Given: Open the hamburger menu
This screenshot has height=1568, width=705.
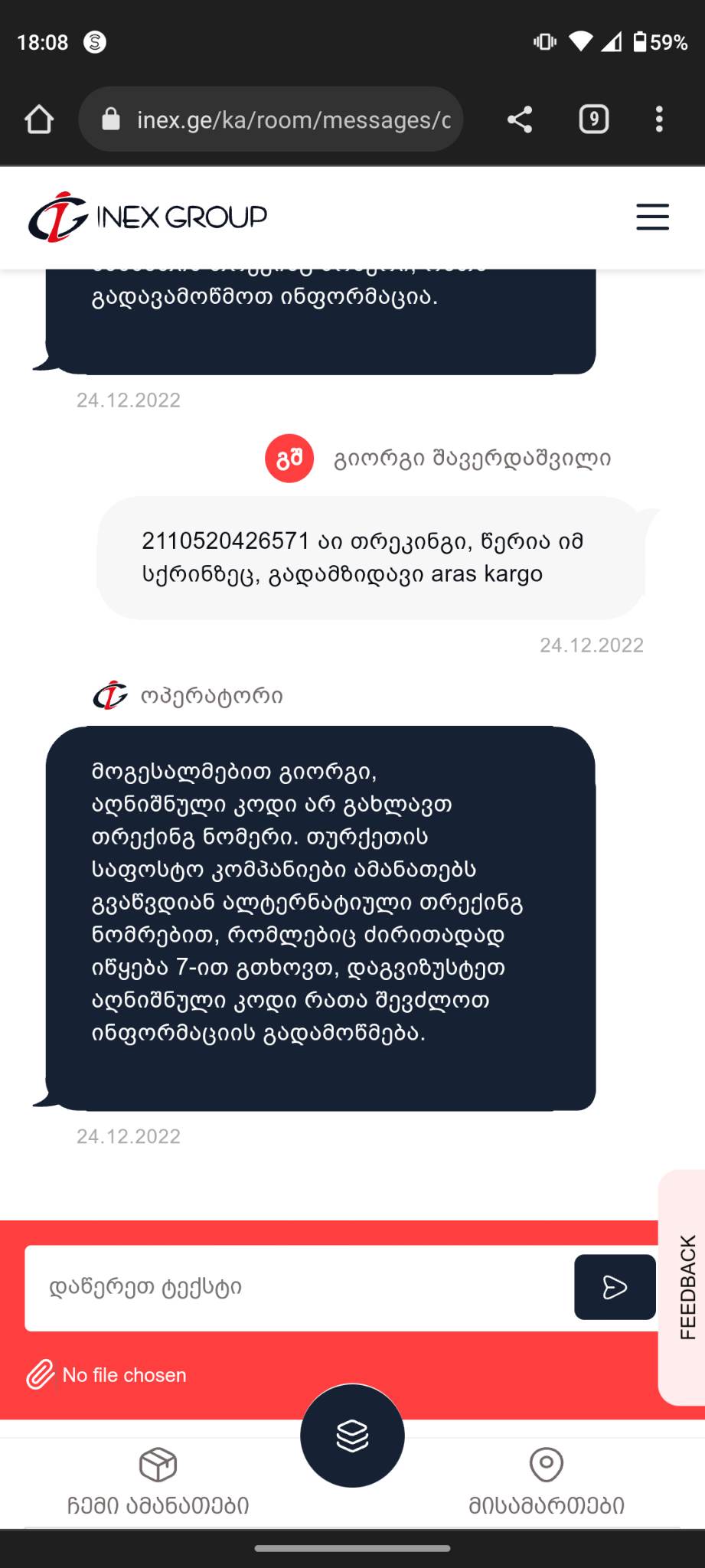Looking at the screenshot, I should click(x=652, y=217).
